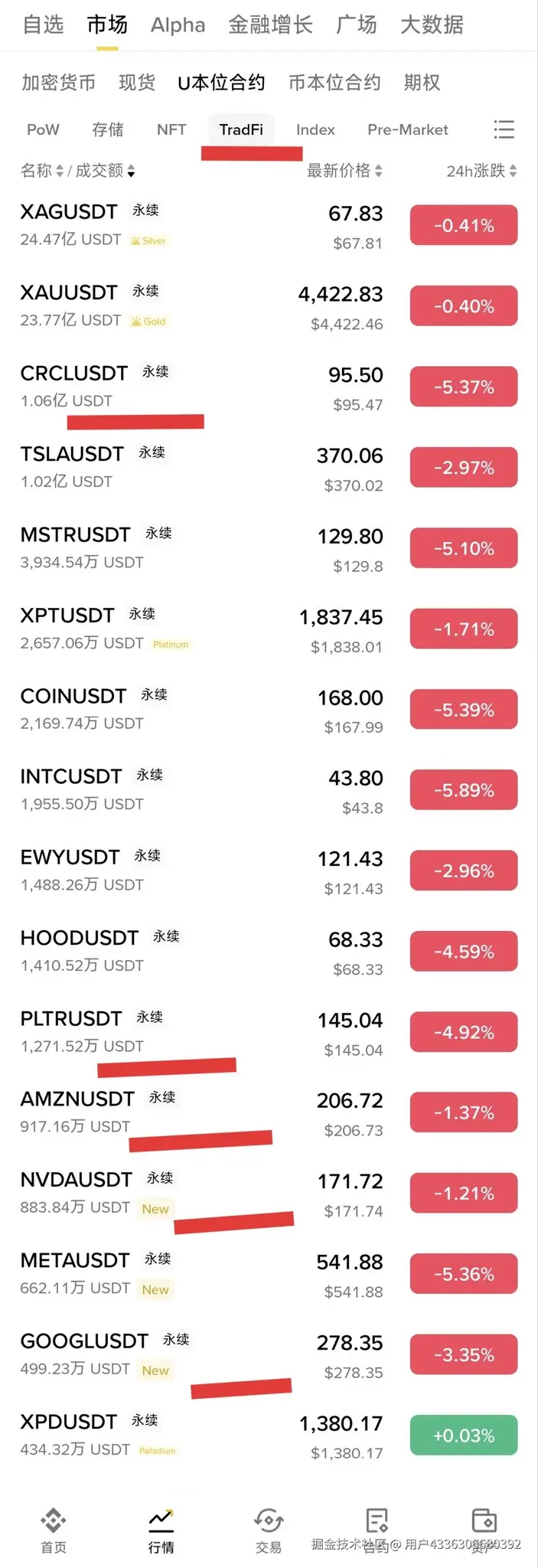Sort by 24h涨跌 change

pos(481,171)
